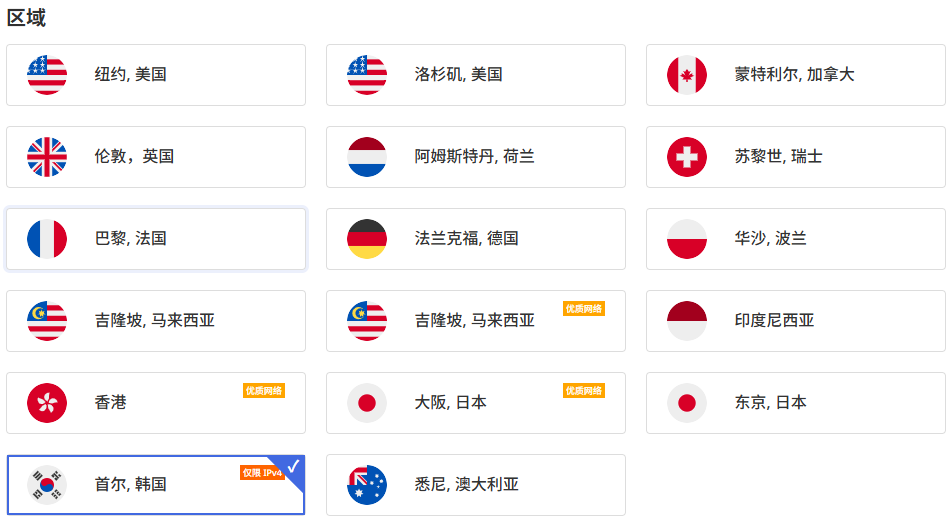This screenshot has width=951, height=521.
Task: Choose 洛杉矶, 美国 as region
Action: coord(476,75)
